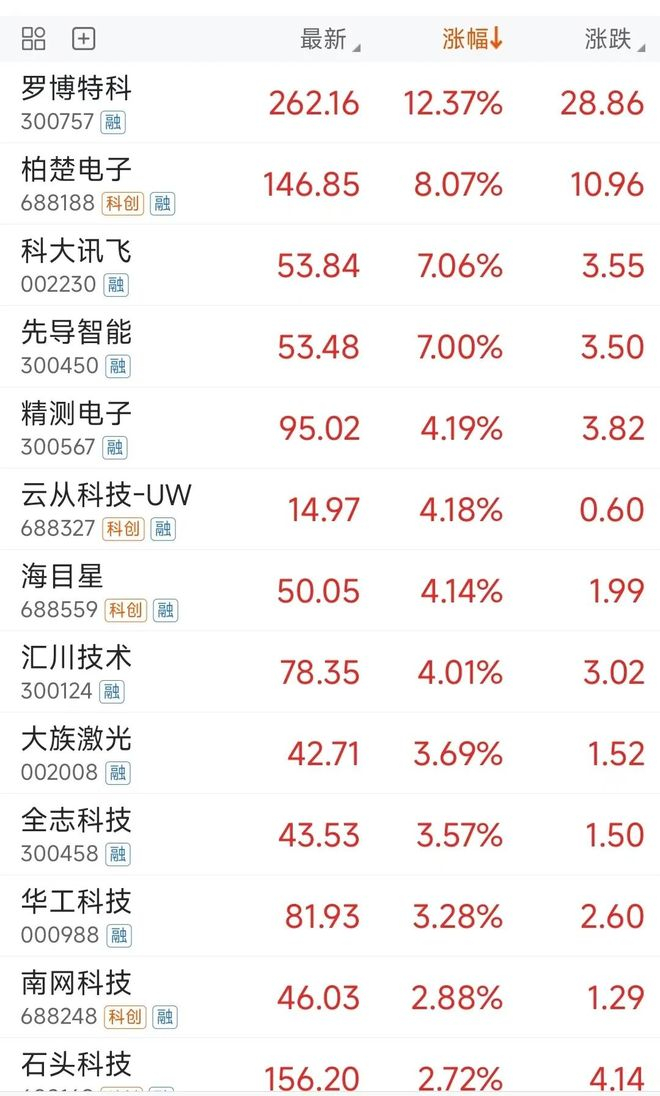The height and width of the screenshot is (1096, 660).
Task: Tap the add column plus icon
Action: pyautogui.click(x=84, y=39)
